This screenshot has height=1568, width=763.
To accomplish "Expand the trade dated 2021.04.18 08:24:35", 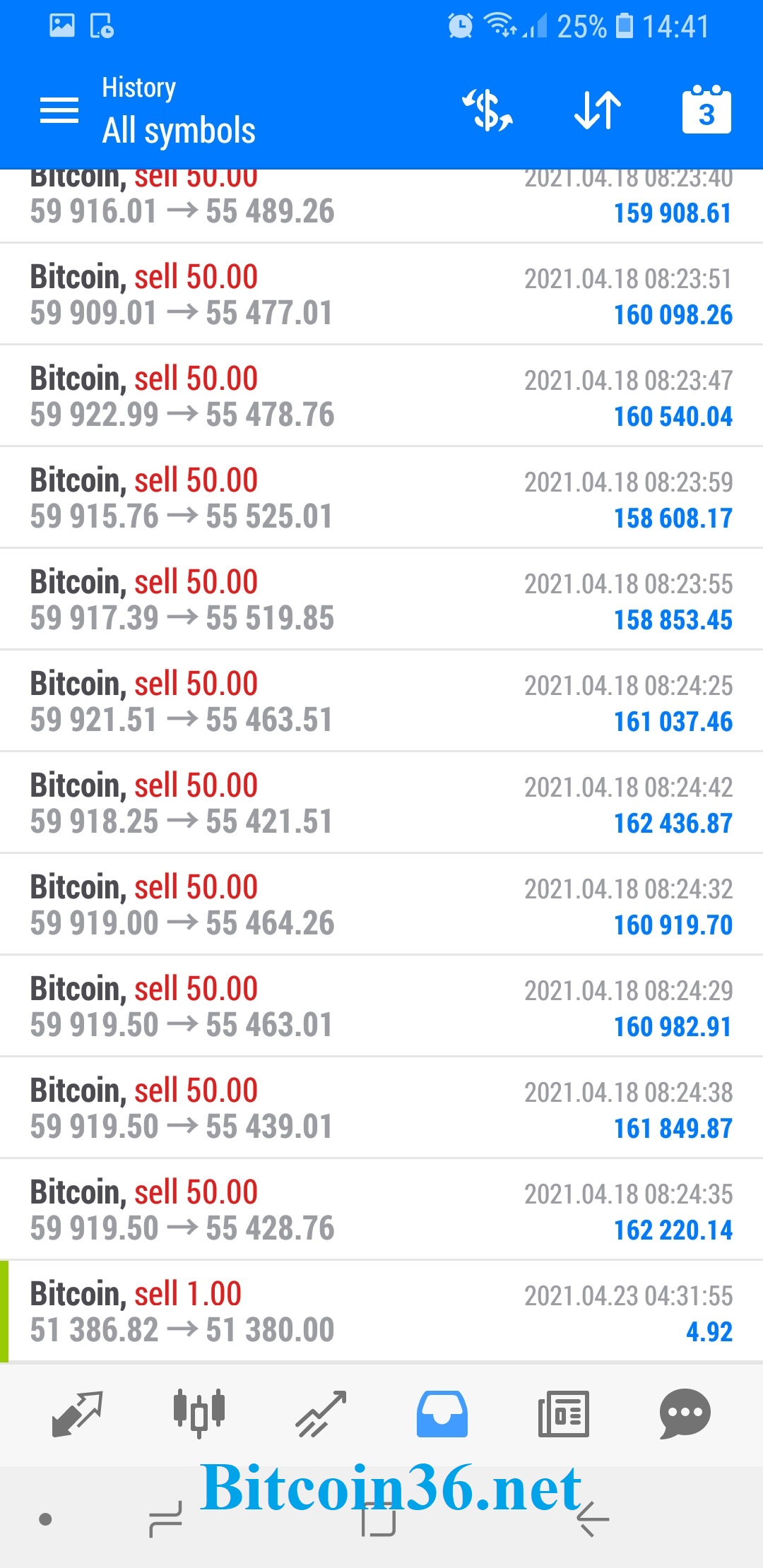I will coord(381,1210).
